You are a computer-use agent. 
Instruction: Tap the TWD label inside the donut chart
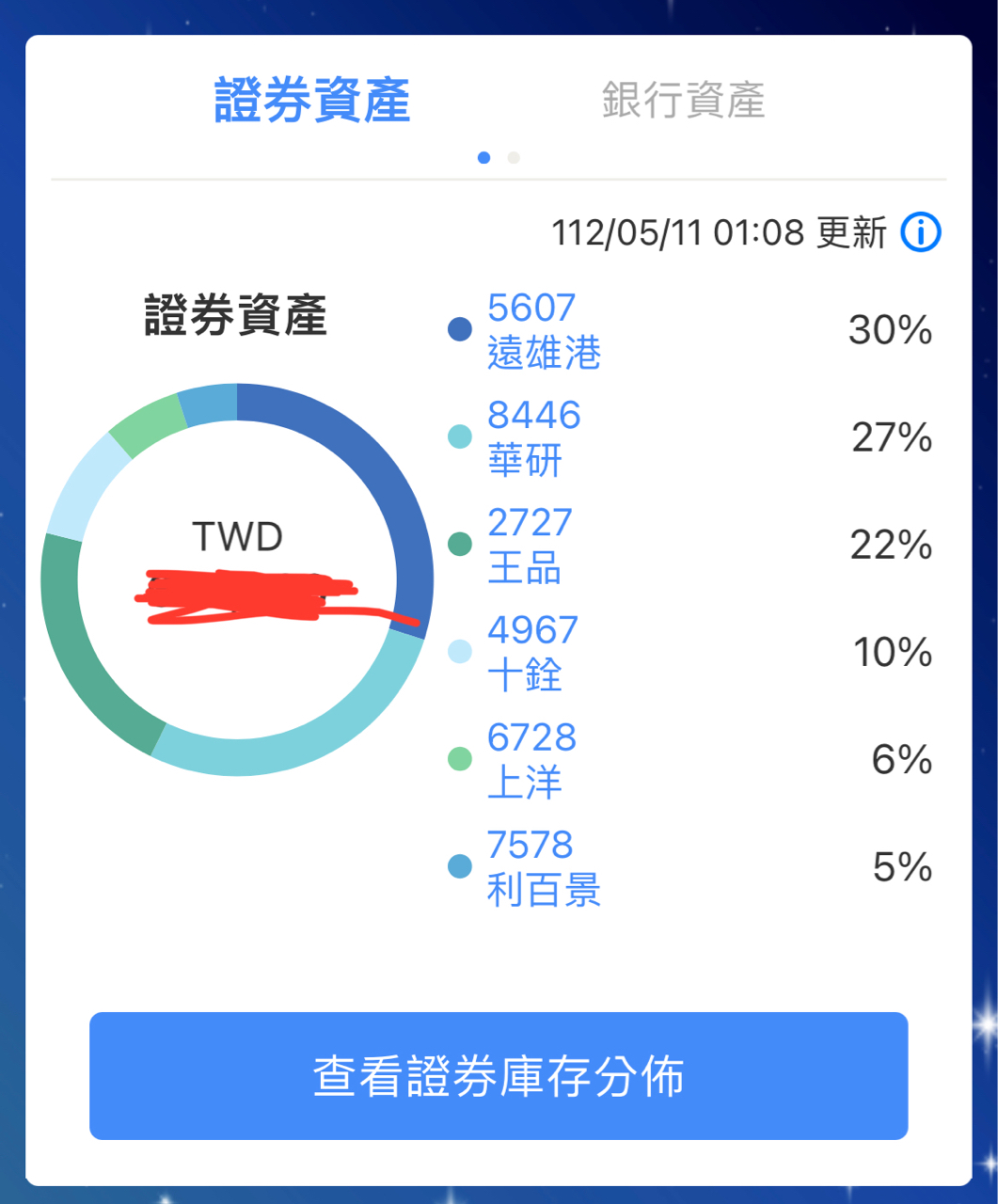(x=237, y=534)
